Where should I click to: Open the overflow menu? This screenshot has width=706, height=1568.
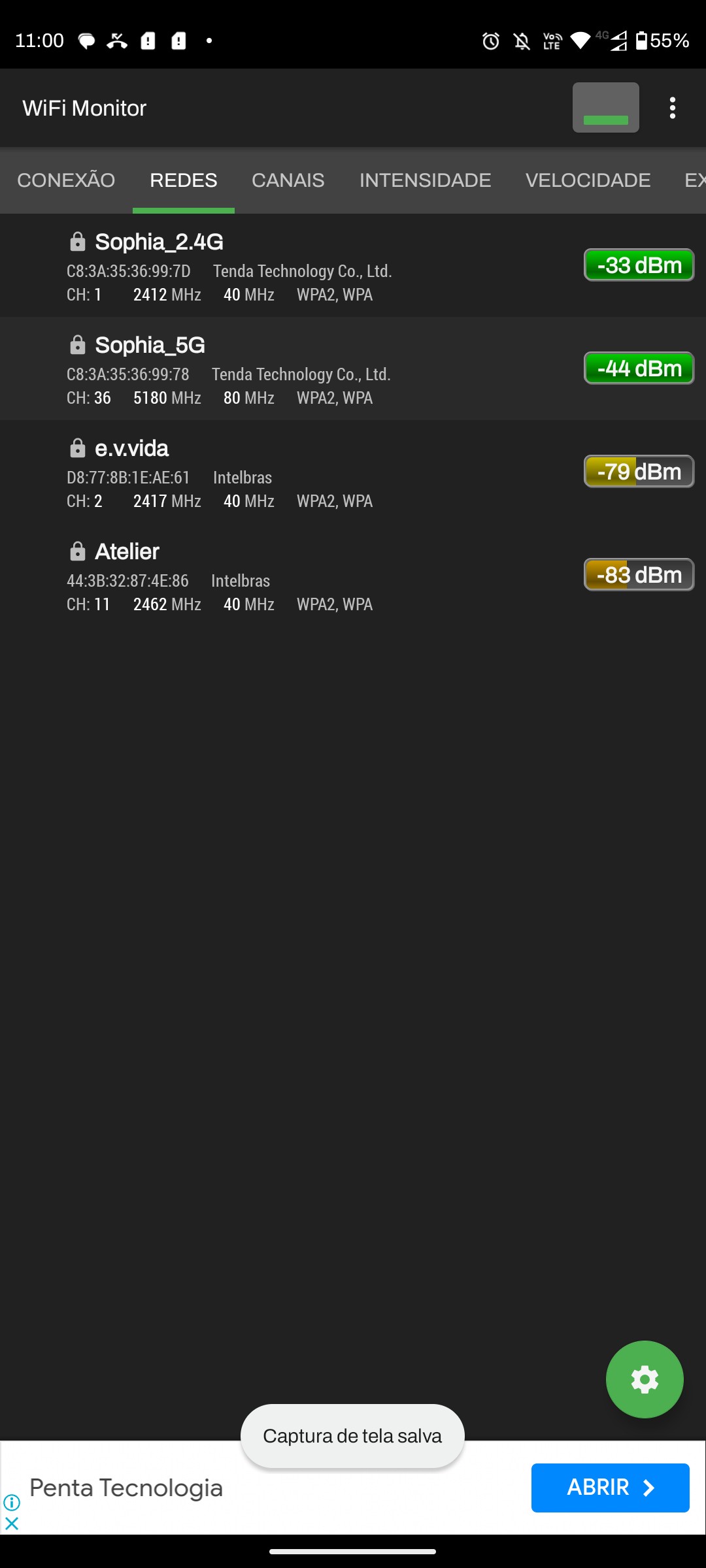tap(672, 108)
